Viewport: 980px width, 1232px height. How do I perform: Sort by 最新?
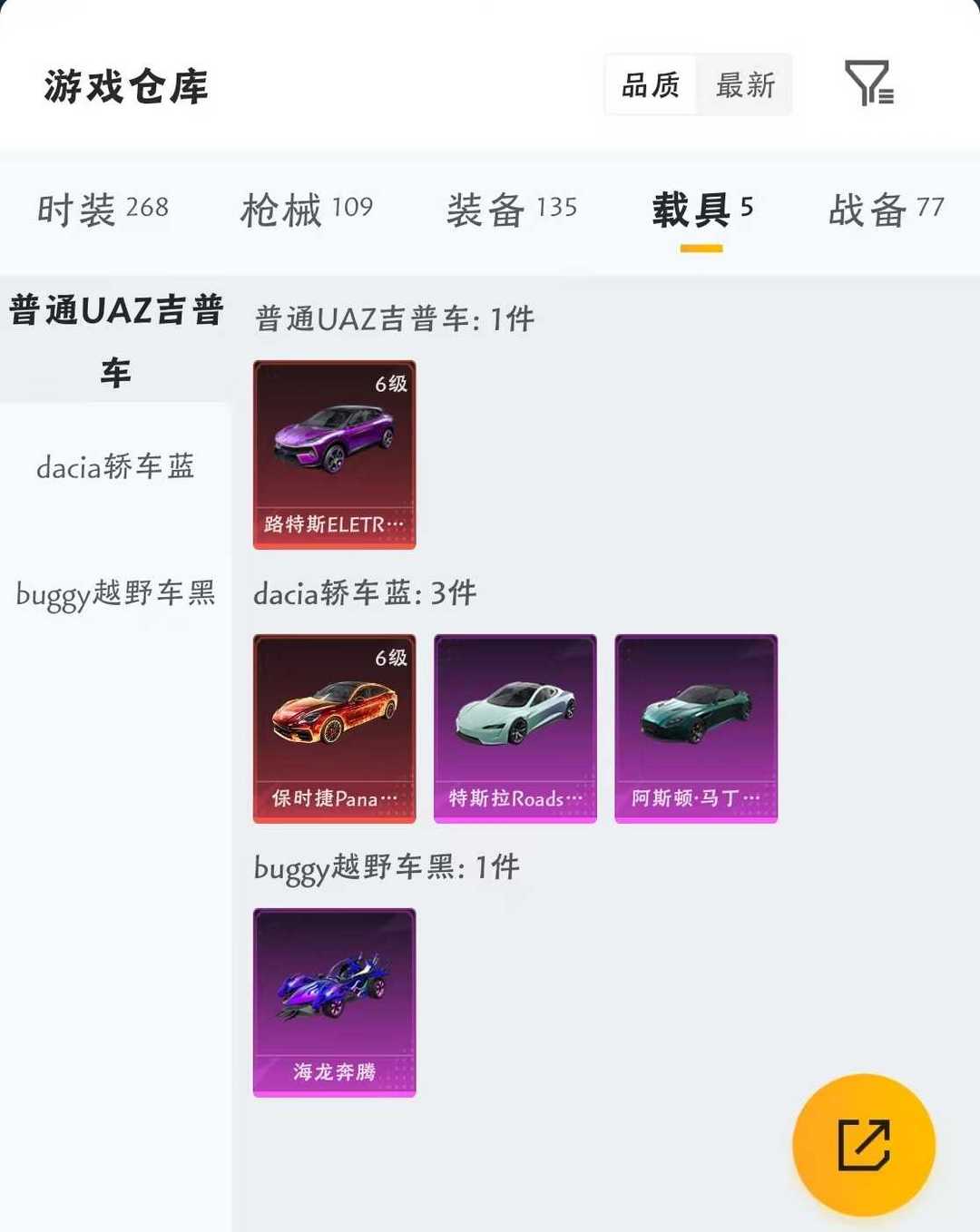click(x=745, y=85)
